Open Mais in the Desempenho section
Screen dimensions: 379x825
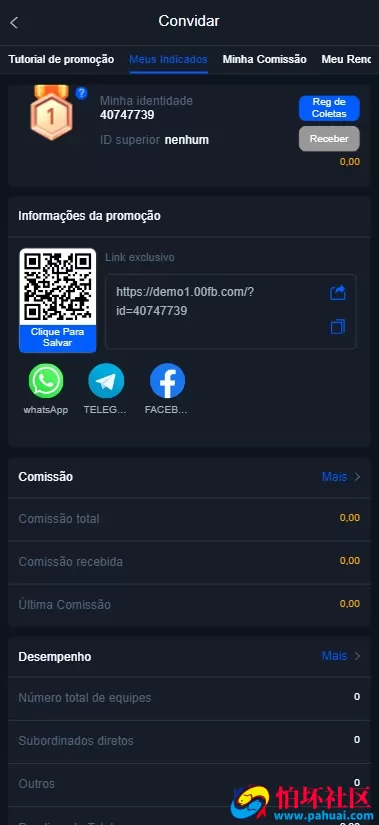(341, 656)
